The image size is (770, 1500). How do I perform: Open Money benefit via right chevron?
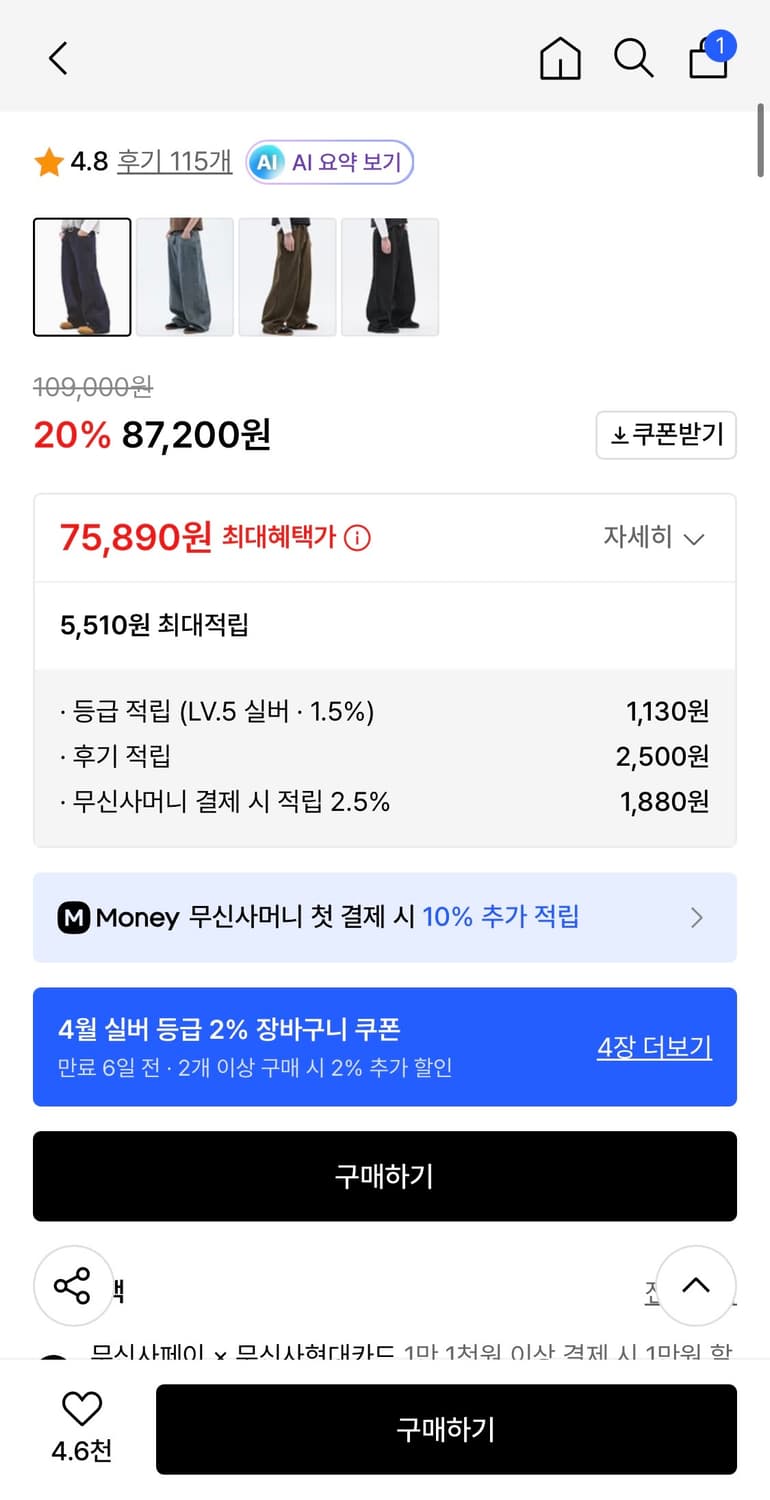pyautogui.click(x=697, y=917)
